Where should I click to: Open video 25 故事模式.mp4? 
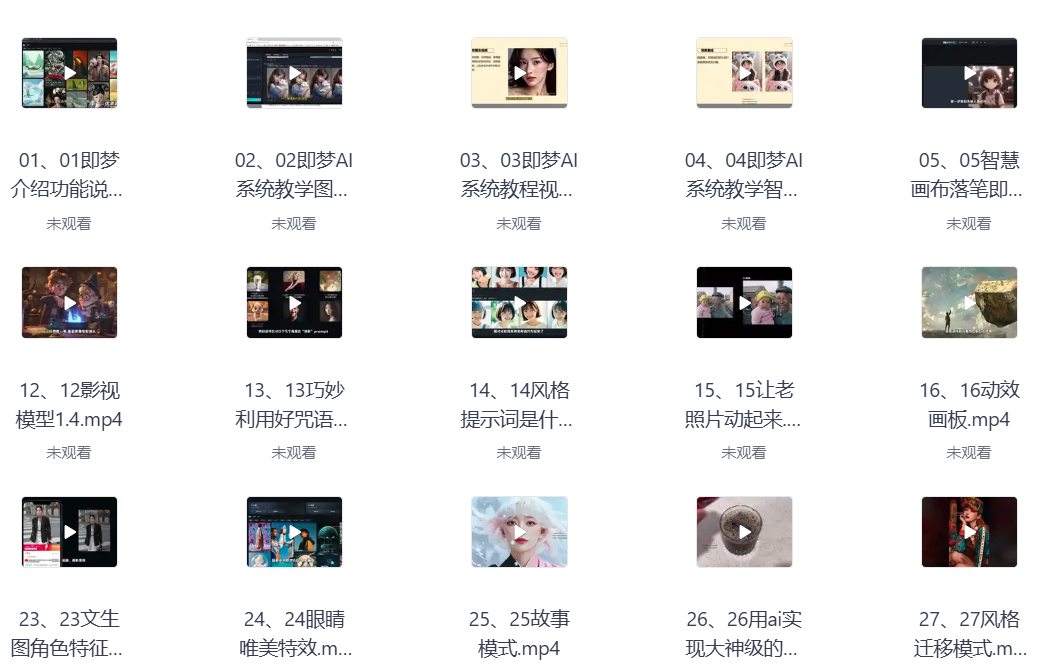click(519, 532)
